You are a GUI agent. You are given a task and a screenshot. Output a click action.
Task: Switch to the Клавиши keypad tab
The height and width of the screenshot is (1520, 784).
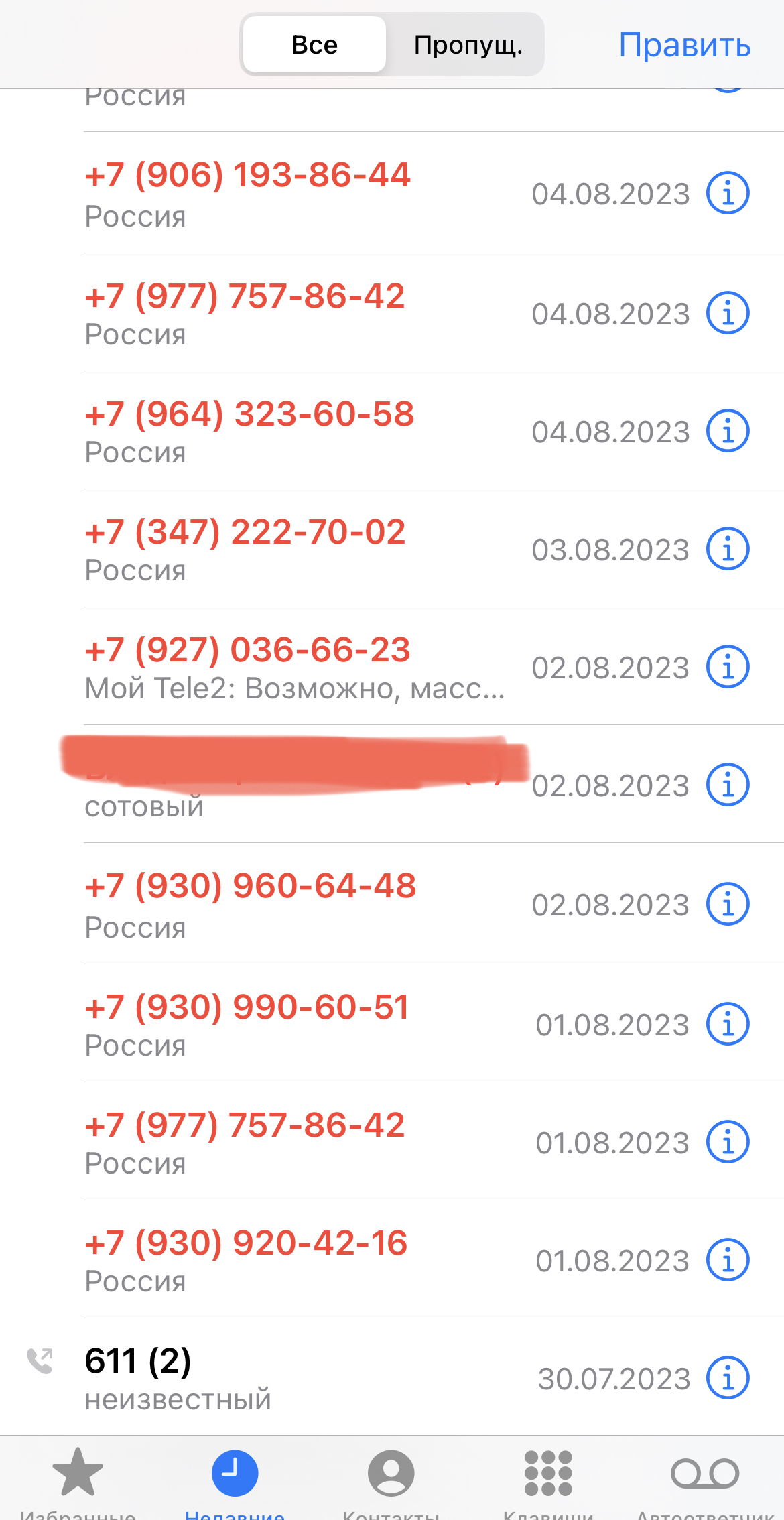(x=548, y=1481)
